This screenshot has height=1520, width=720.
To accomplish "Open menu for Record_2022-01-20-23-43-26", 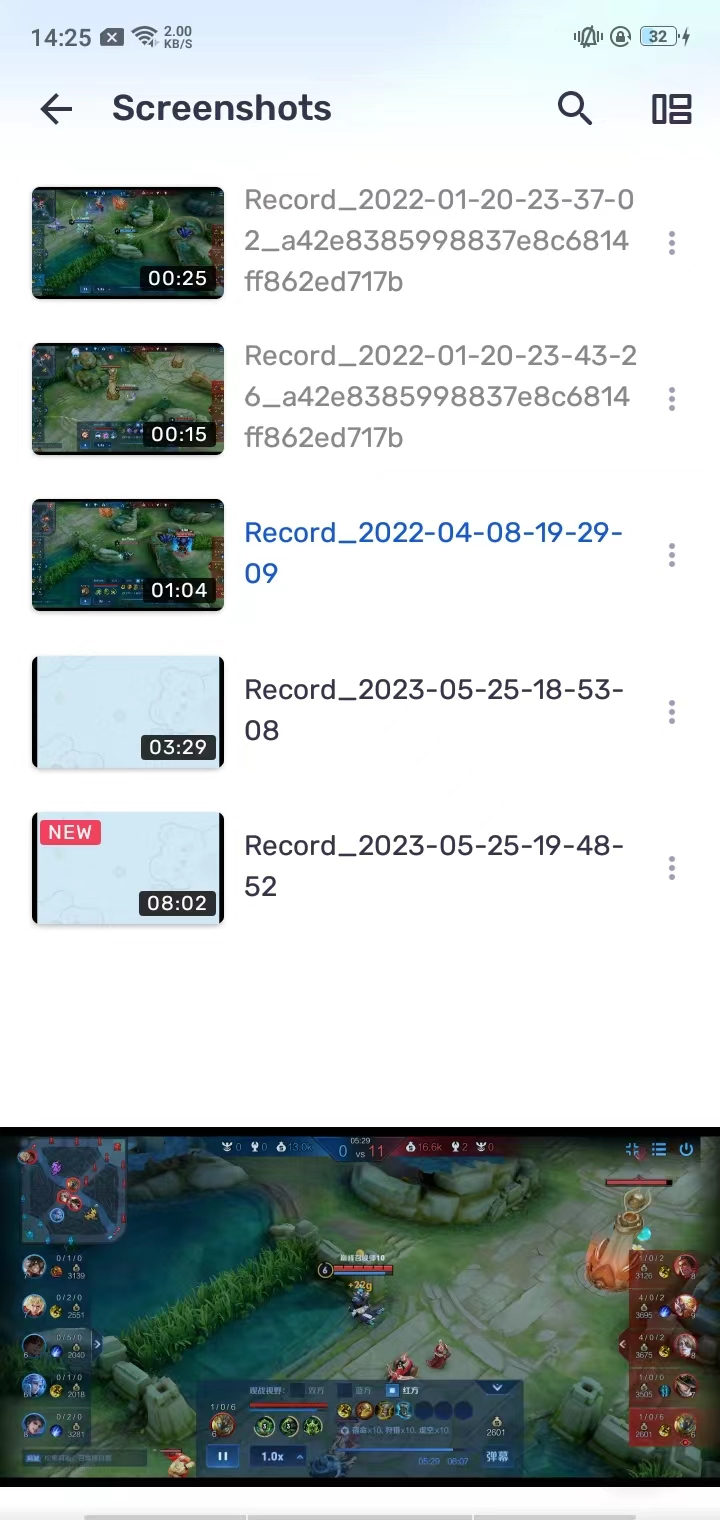I will pyautogui.click(x=671, y=399).
